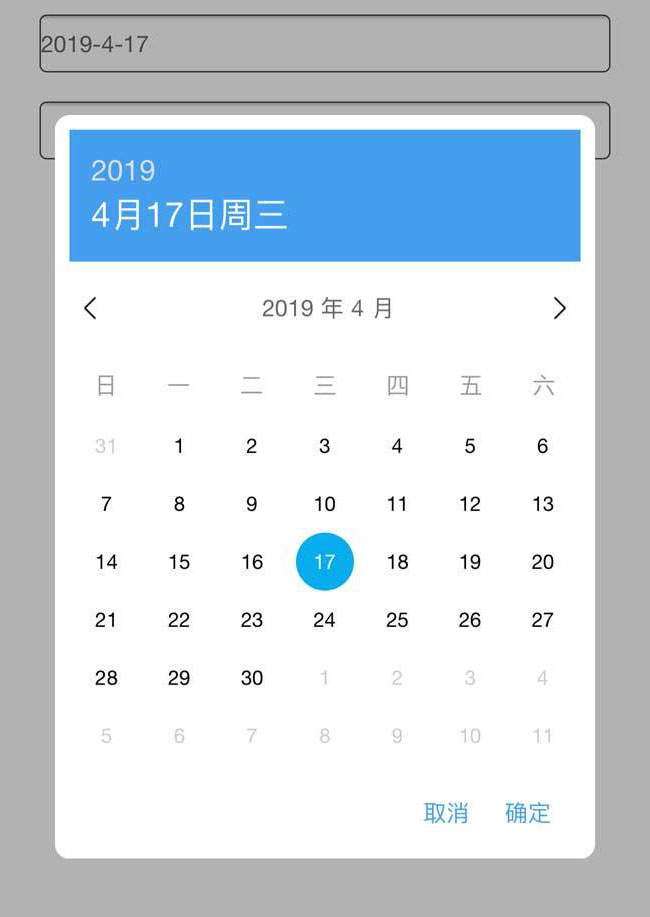The height and width of the screenshot is (917, 650).
Task: Select April 1 in the calendar
Action: pyautogui.click(x=179, y=446)
